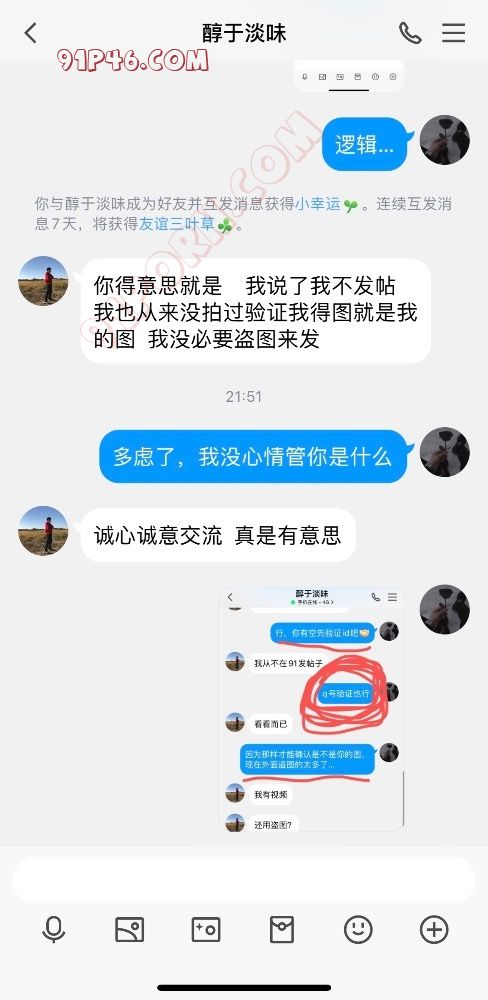
Task: View 醇于淡味's avatar beside 诚心诚意交流
Action: click(43, 531)
